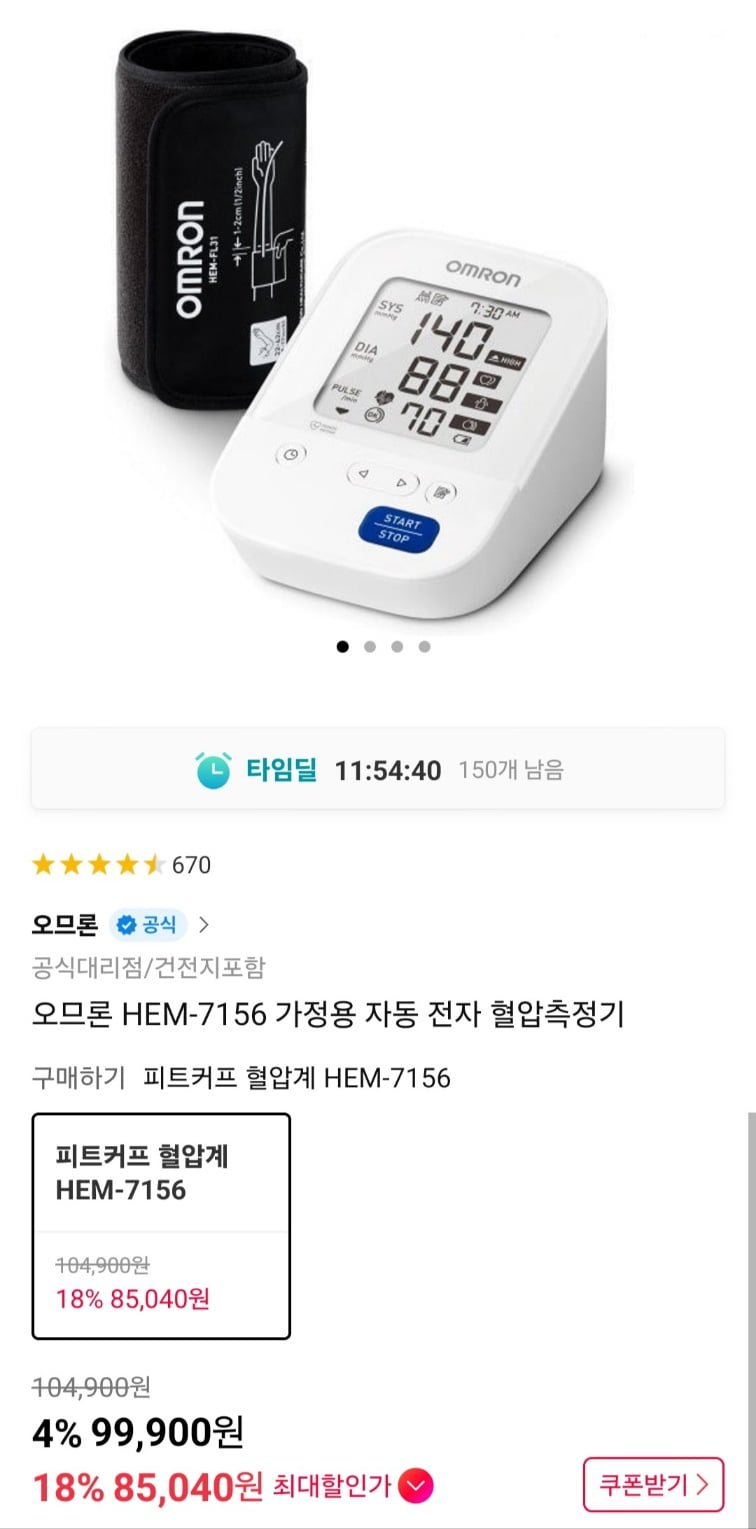756x1529 pixels.
Task: View the Omron blood pressure monitor image
Action: (378, 320)
